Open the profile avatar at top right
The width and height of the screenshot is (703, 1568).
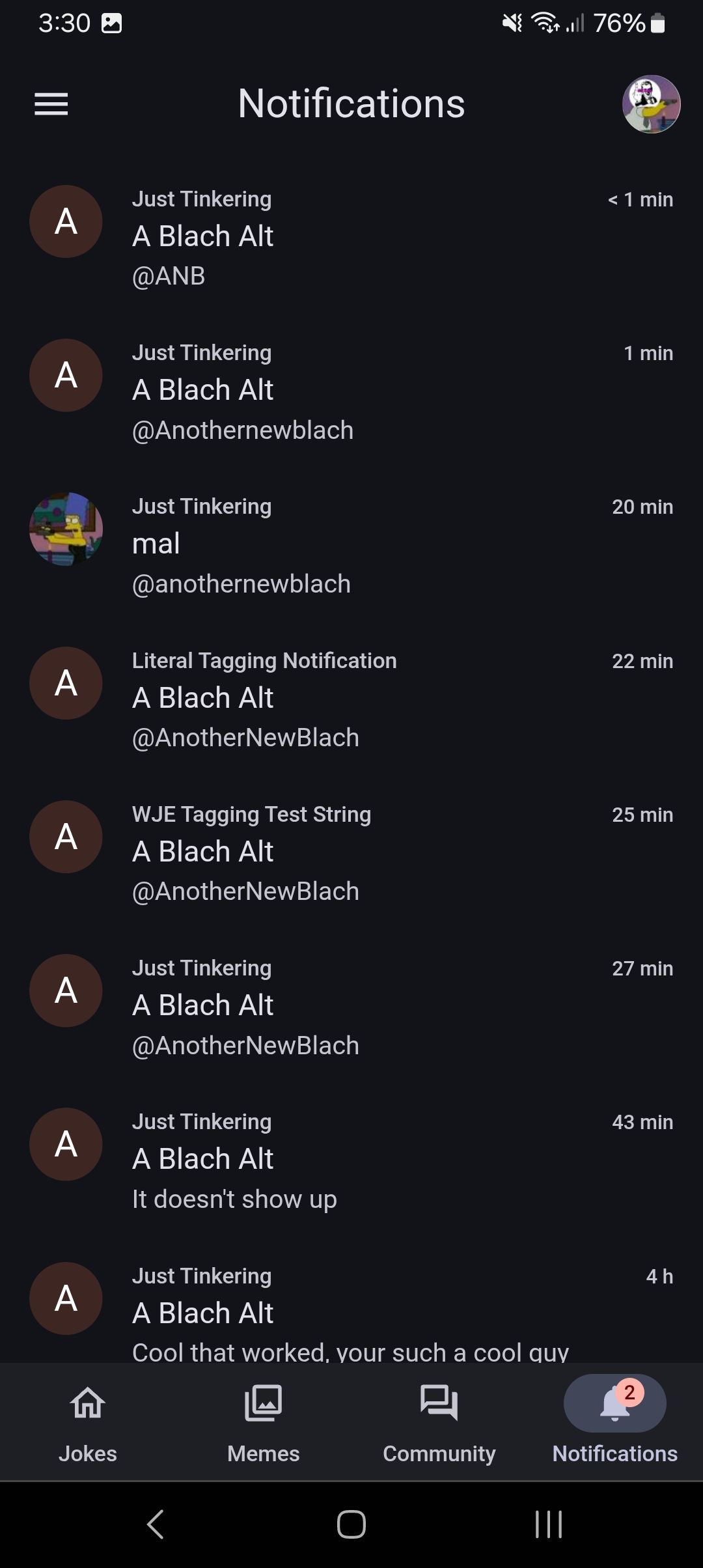651,104
